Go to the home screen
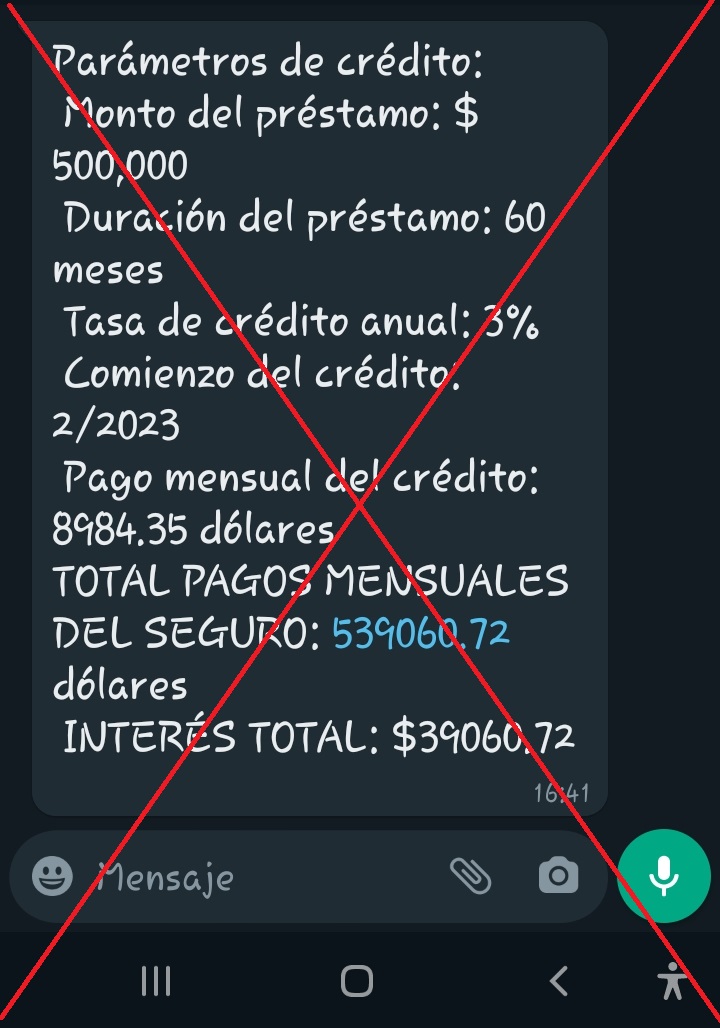The image size is (720, 1028). [357, 980]
